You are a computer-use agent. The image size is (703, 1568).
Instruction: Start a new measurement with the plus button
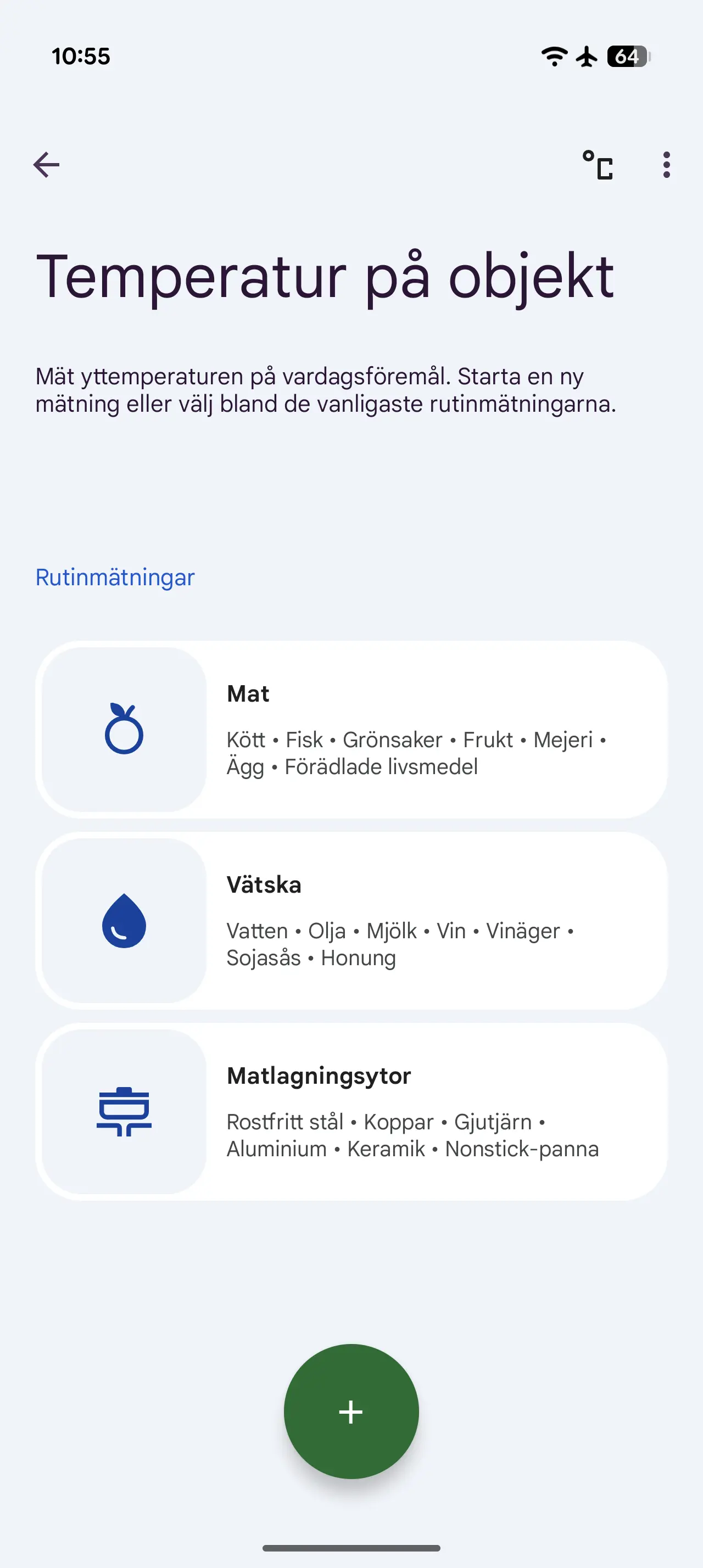(x=351, y=1411)
